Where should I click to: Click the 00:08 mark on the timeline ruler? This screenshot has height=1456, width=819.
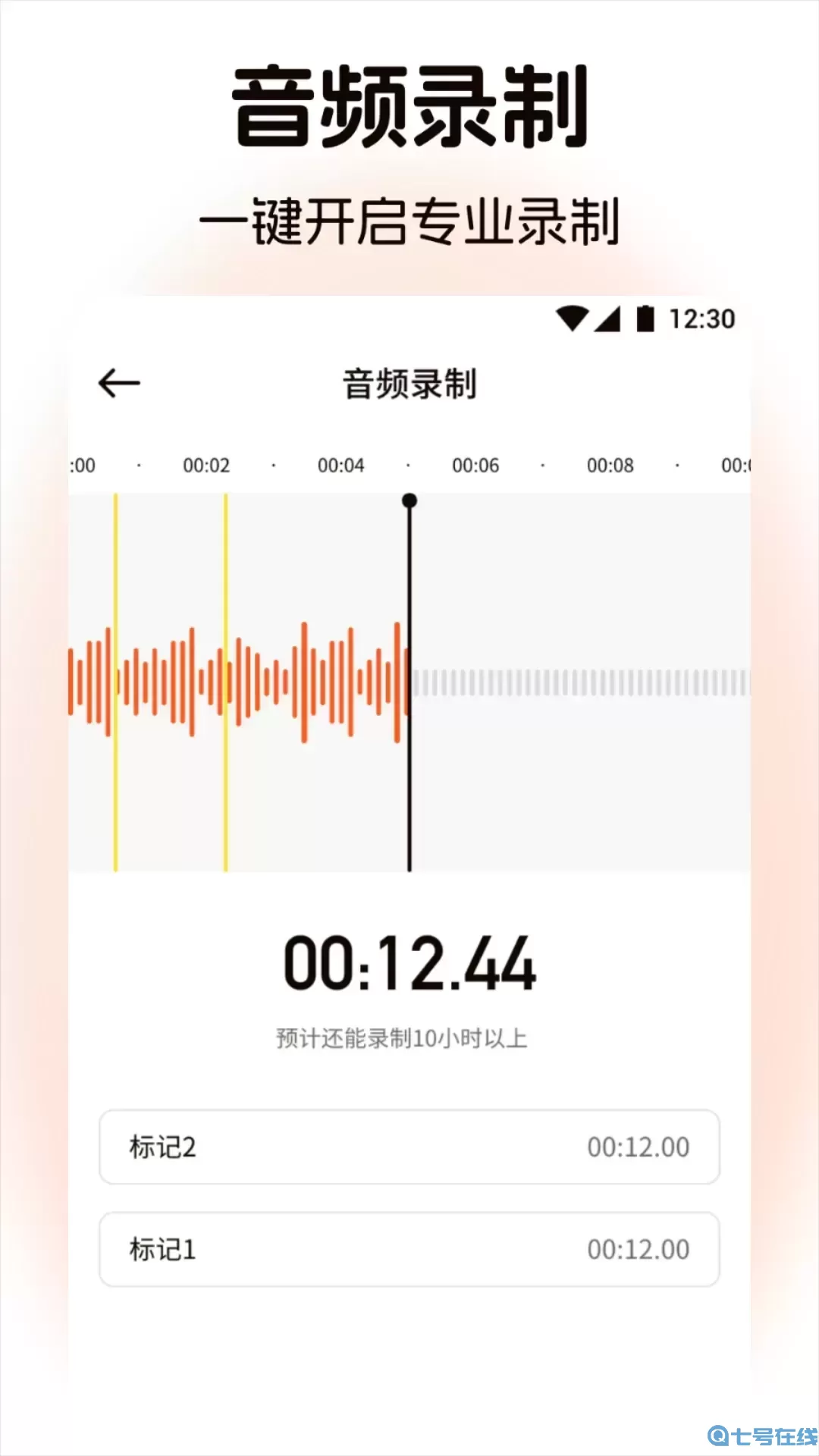tap(610, 465)
